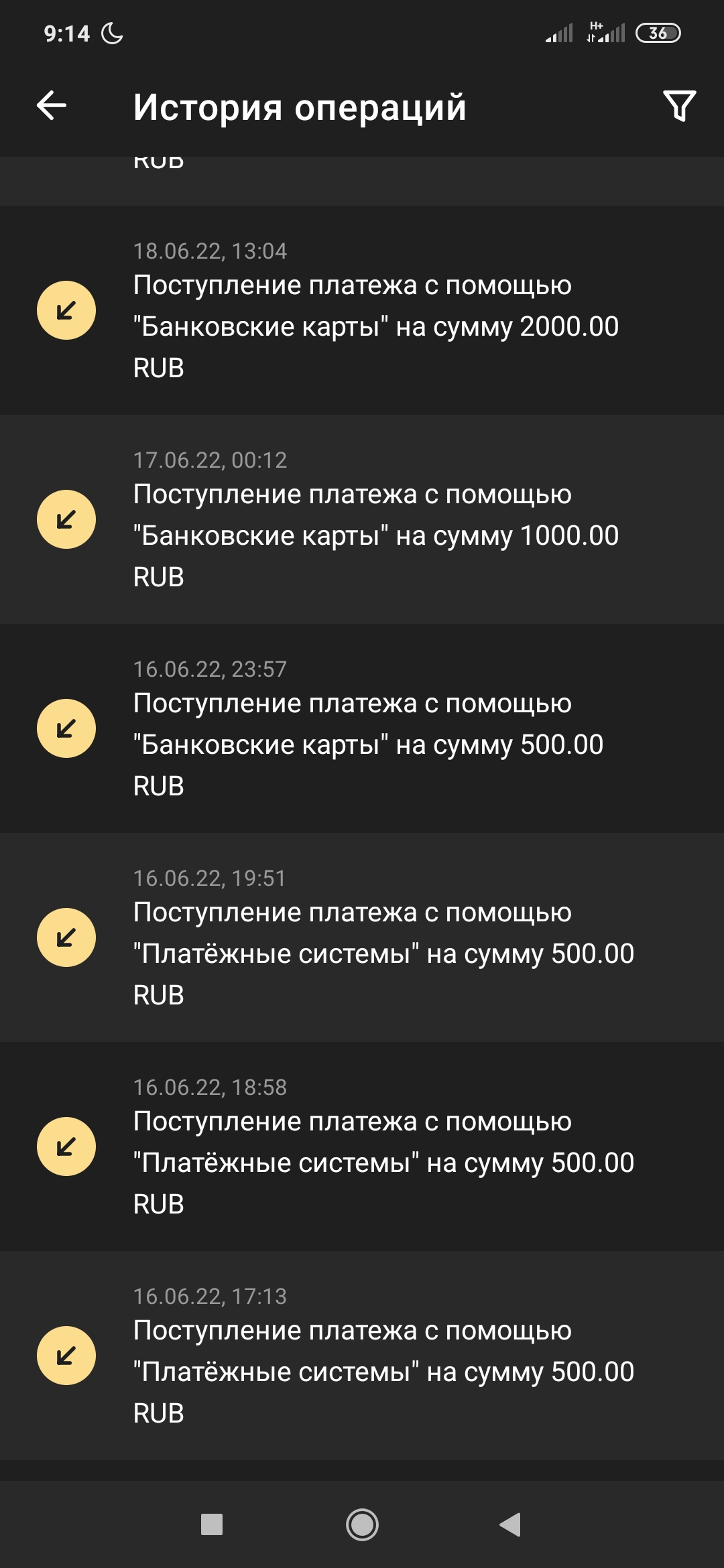Screen dimensions: 724x1568
Task: Open the 17.06.22, 00:12 payment of 1000.00 RUB
Action: 362,519
